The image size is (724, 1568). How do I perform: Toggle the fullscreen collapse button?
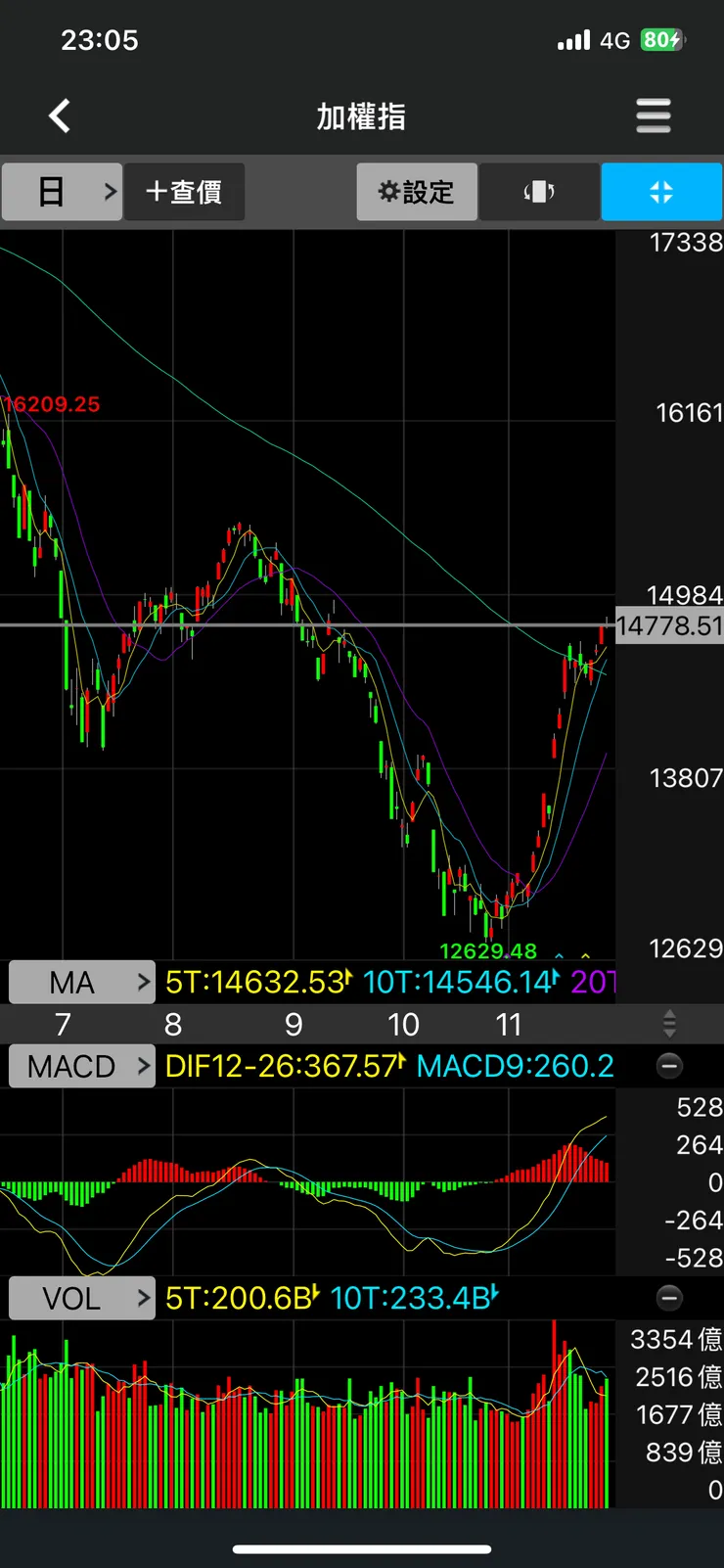point(661,192)
